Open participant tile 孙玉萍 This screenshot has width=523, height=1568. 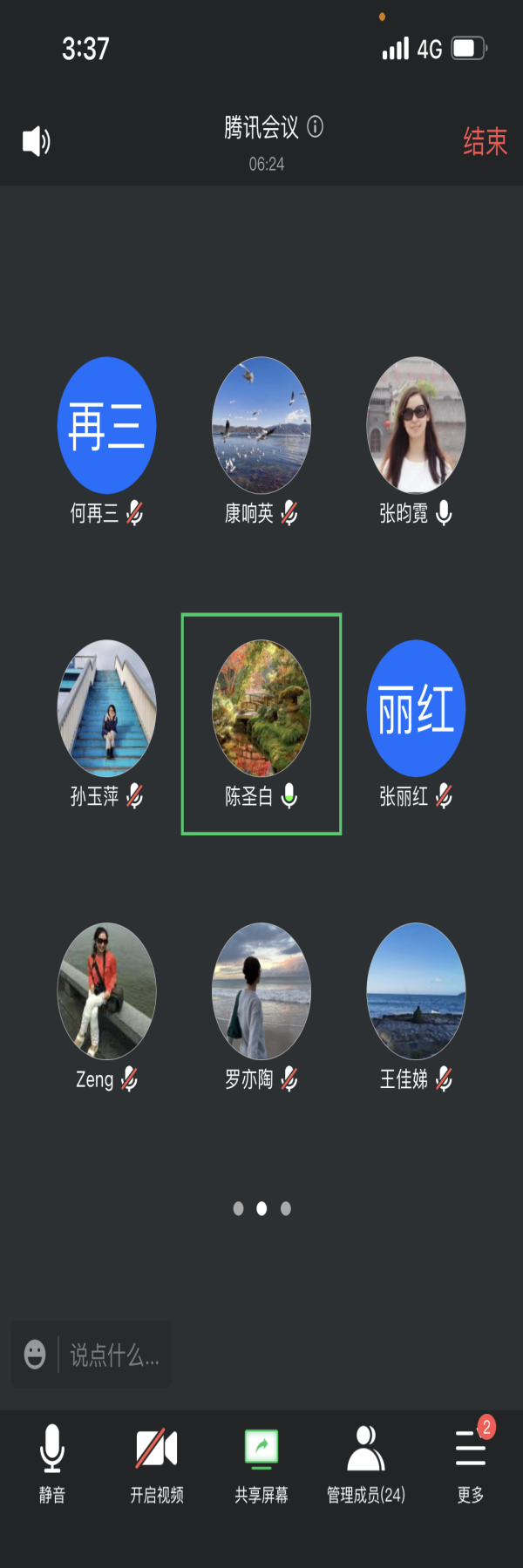(106, 708)
